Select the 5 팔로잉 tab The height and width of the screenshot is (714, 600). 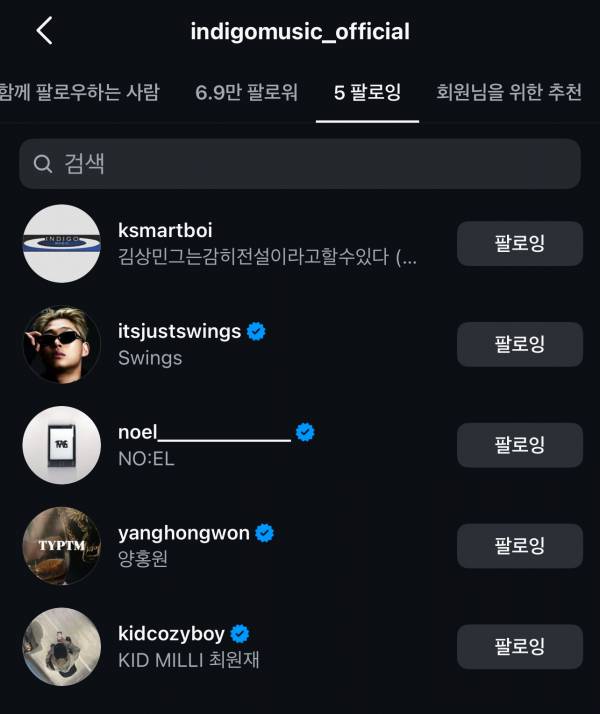coord(367,93)
